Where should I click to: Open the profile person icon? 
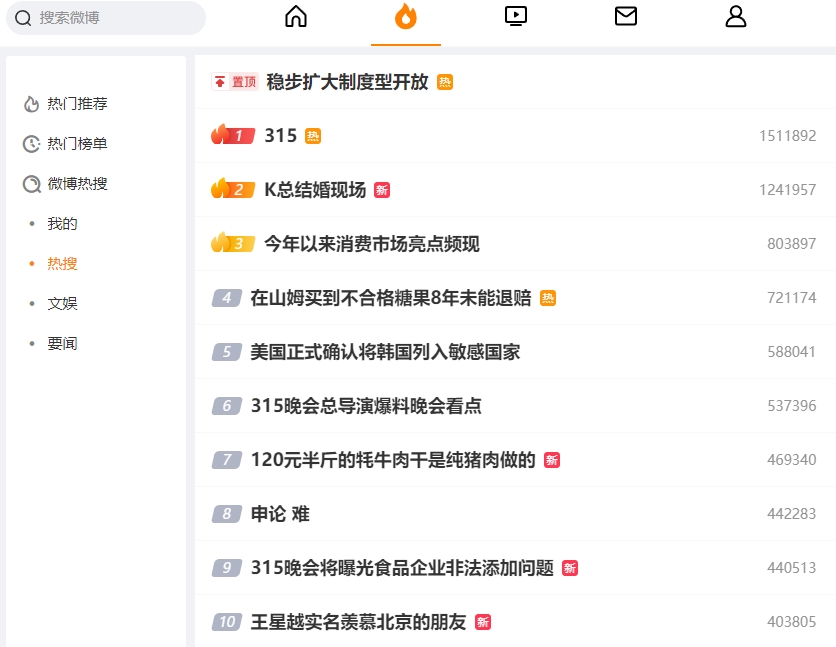click(736, 16)
